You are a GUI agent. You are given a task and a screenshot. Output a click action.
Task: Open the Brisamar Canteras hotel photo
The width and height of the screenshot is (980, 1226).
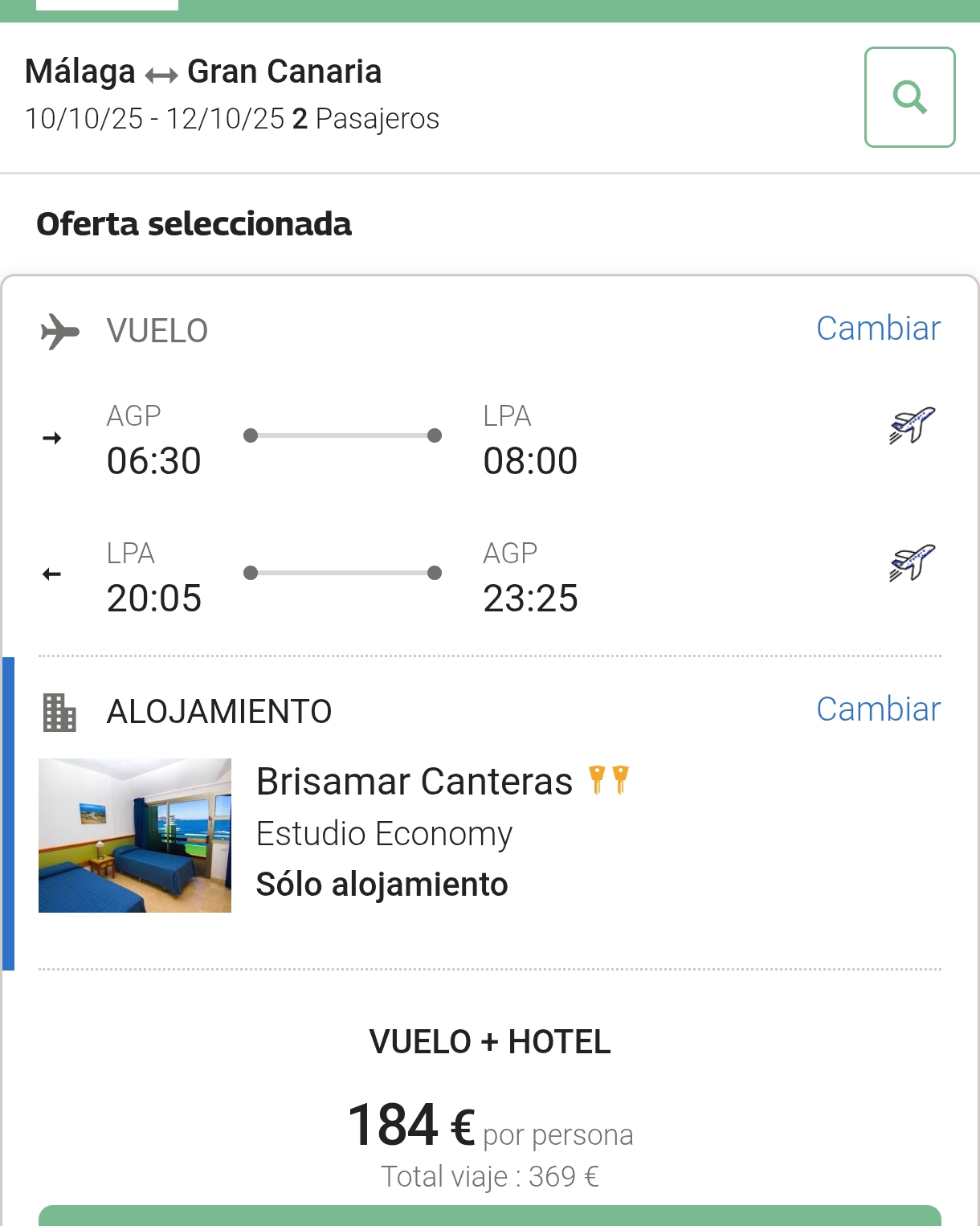[135, 835]
